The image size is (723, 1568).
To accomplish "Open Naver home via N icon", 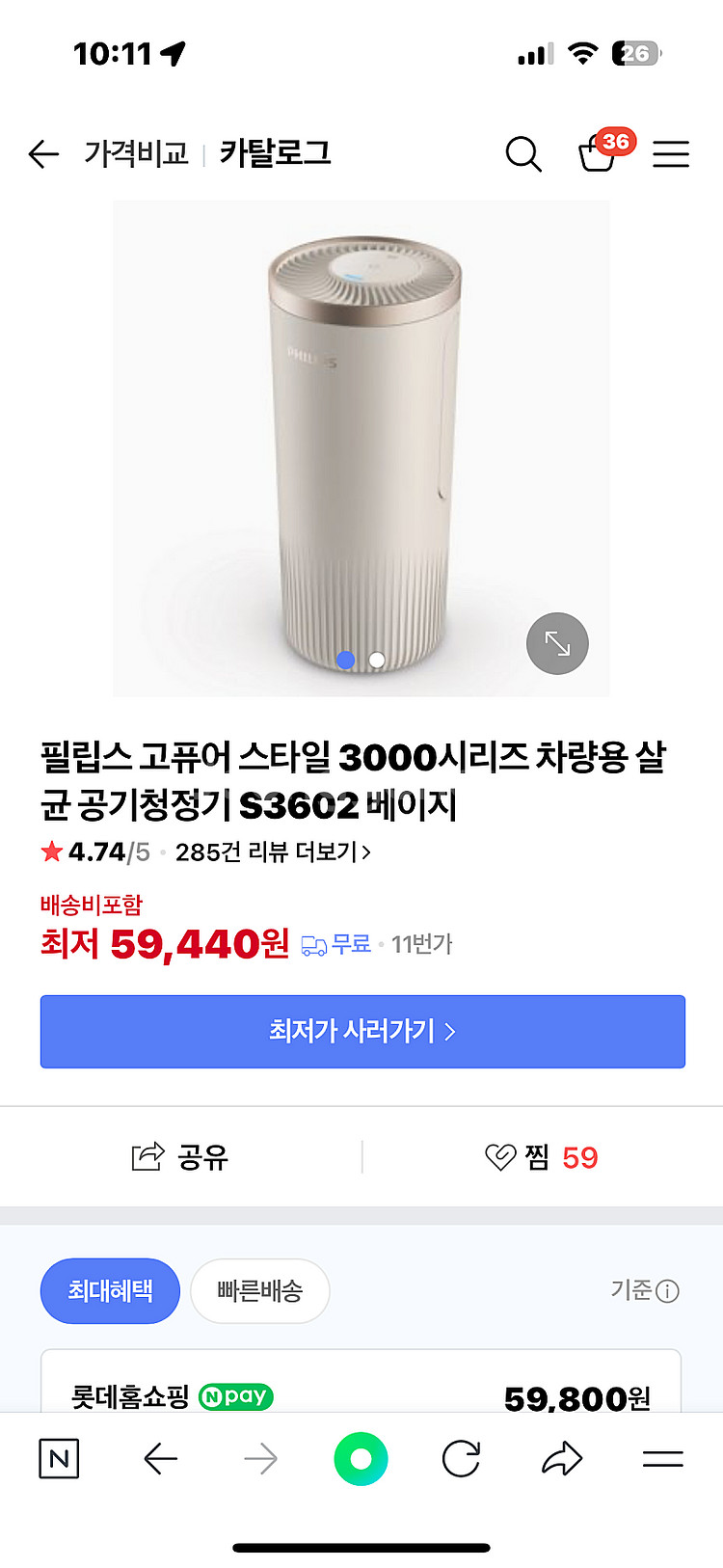I will tap(59, 1459).
